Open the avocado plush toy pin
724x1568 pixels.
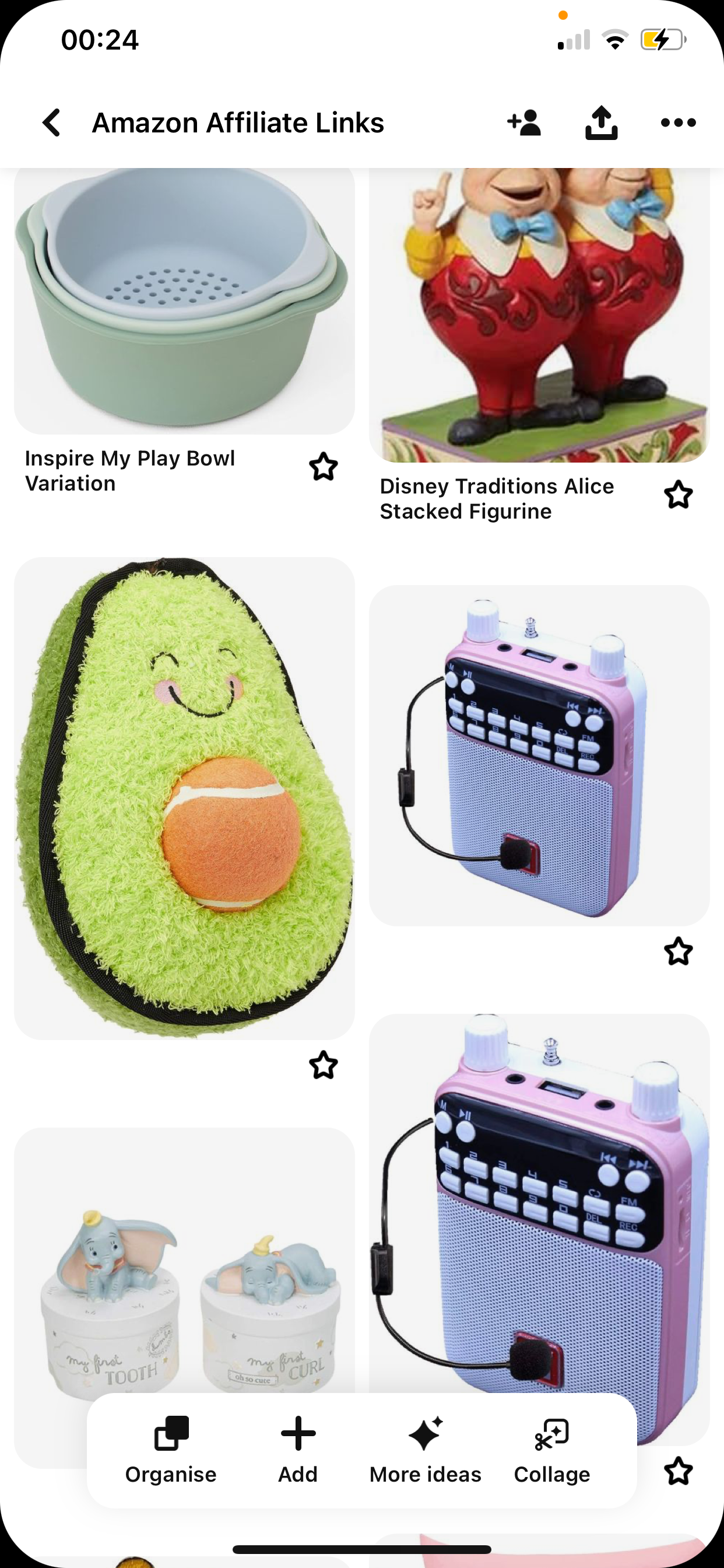click(184, 797)
